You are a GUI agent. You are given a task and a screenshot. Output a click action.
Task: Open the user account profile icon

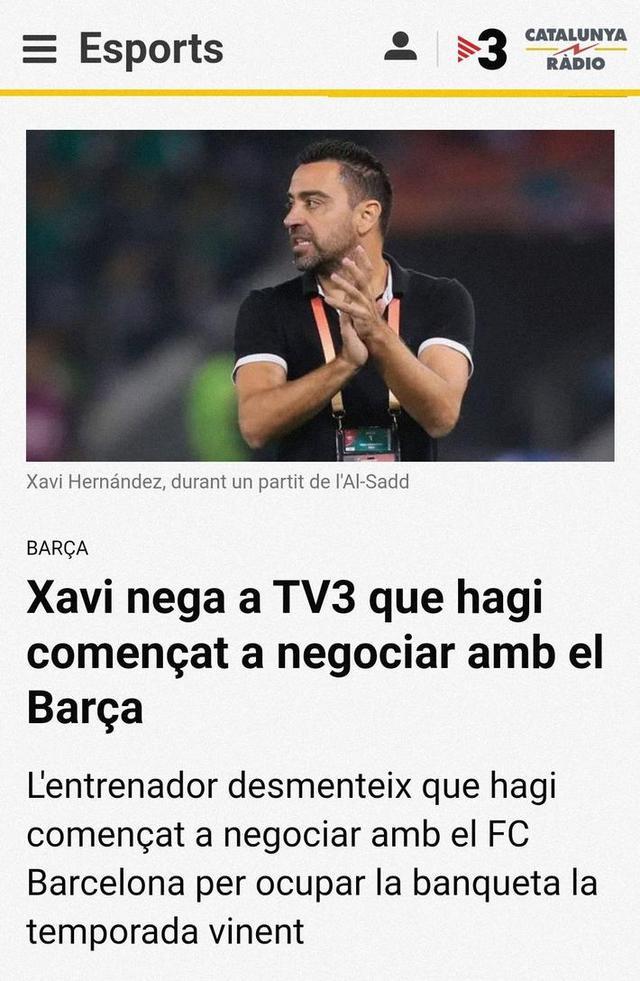(x=400, y=47)
